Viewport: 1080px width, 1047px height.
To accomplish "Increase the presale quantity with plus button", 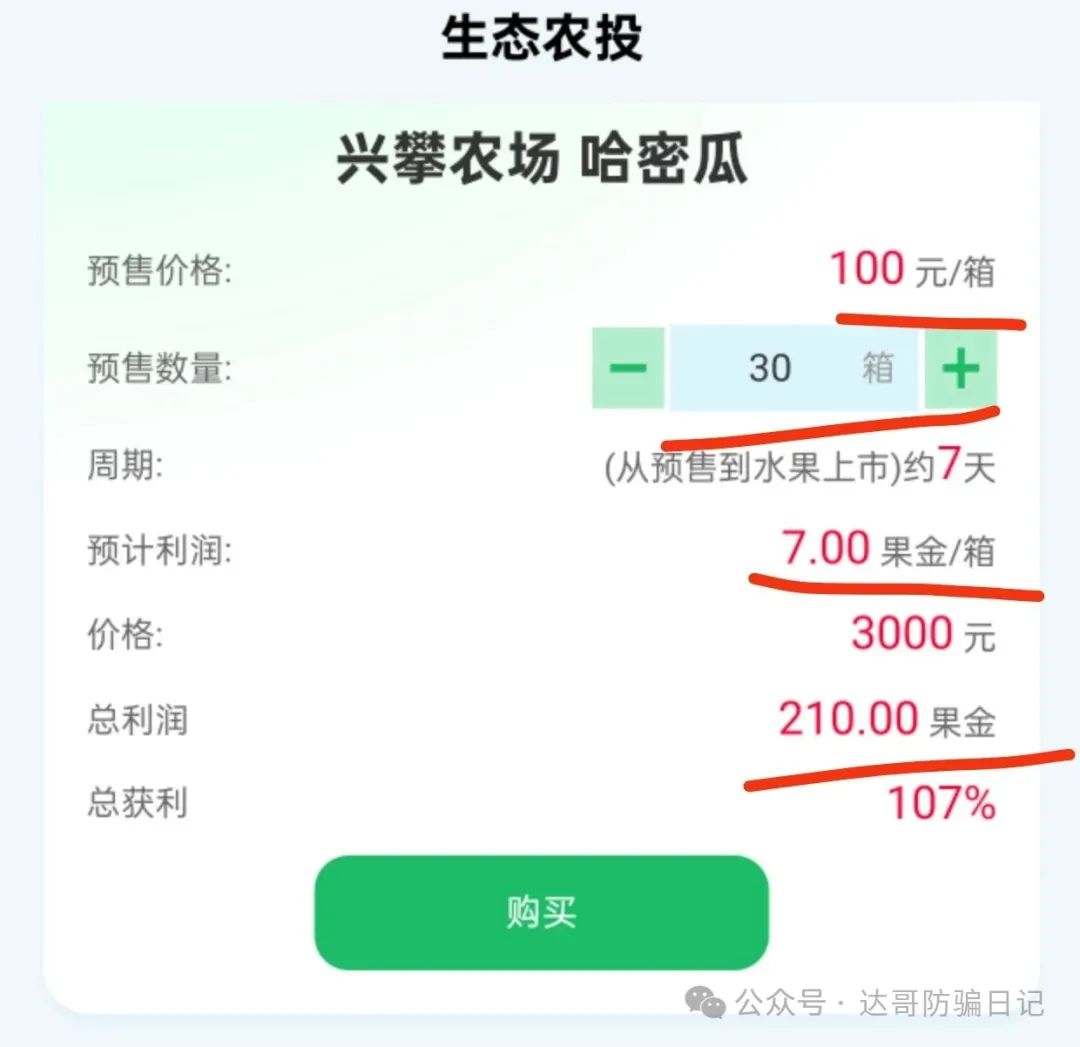I will (x=960, y=368).
